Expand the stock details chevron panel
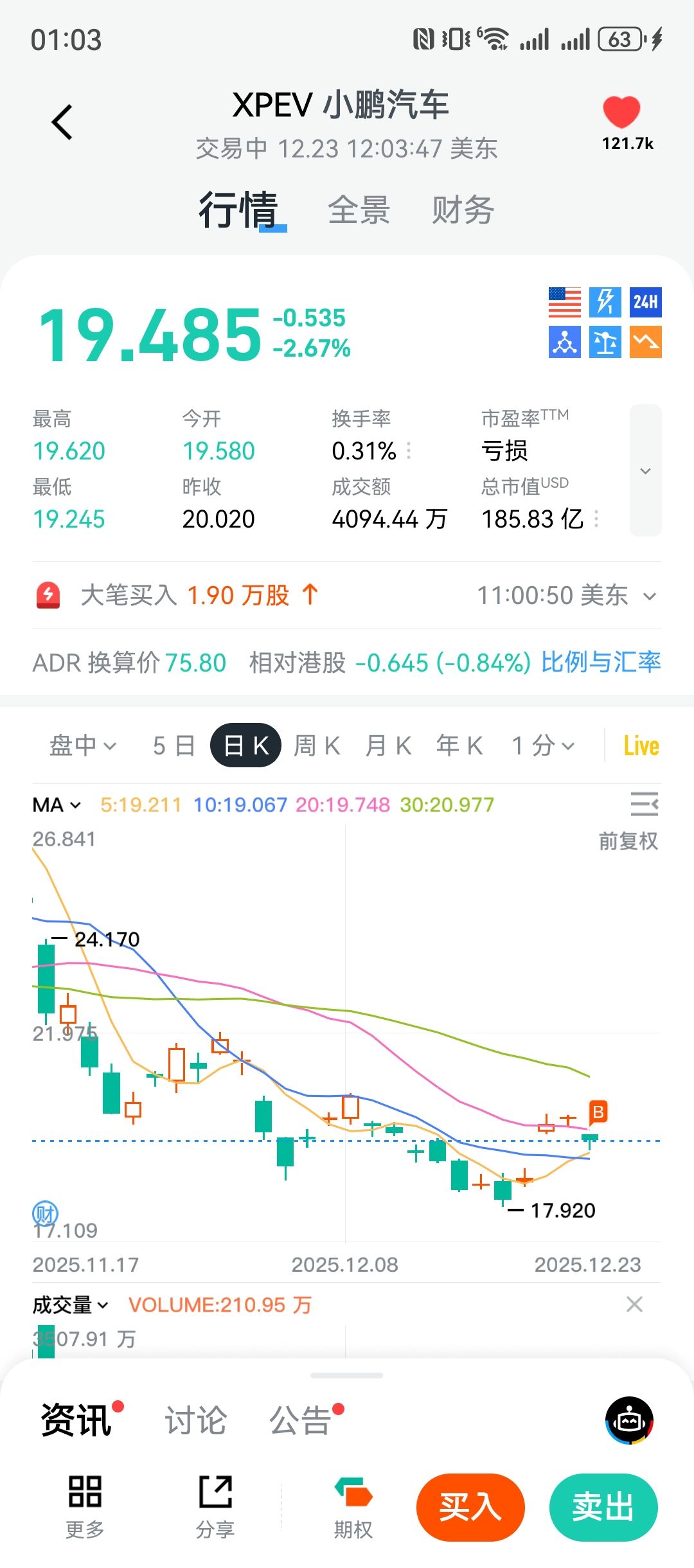This screenshot has height=1568, width=694. pos(645,470)
